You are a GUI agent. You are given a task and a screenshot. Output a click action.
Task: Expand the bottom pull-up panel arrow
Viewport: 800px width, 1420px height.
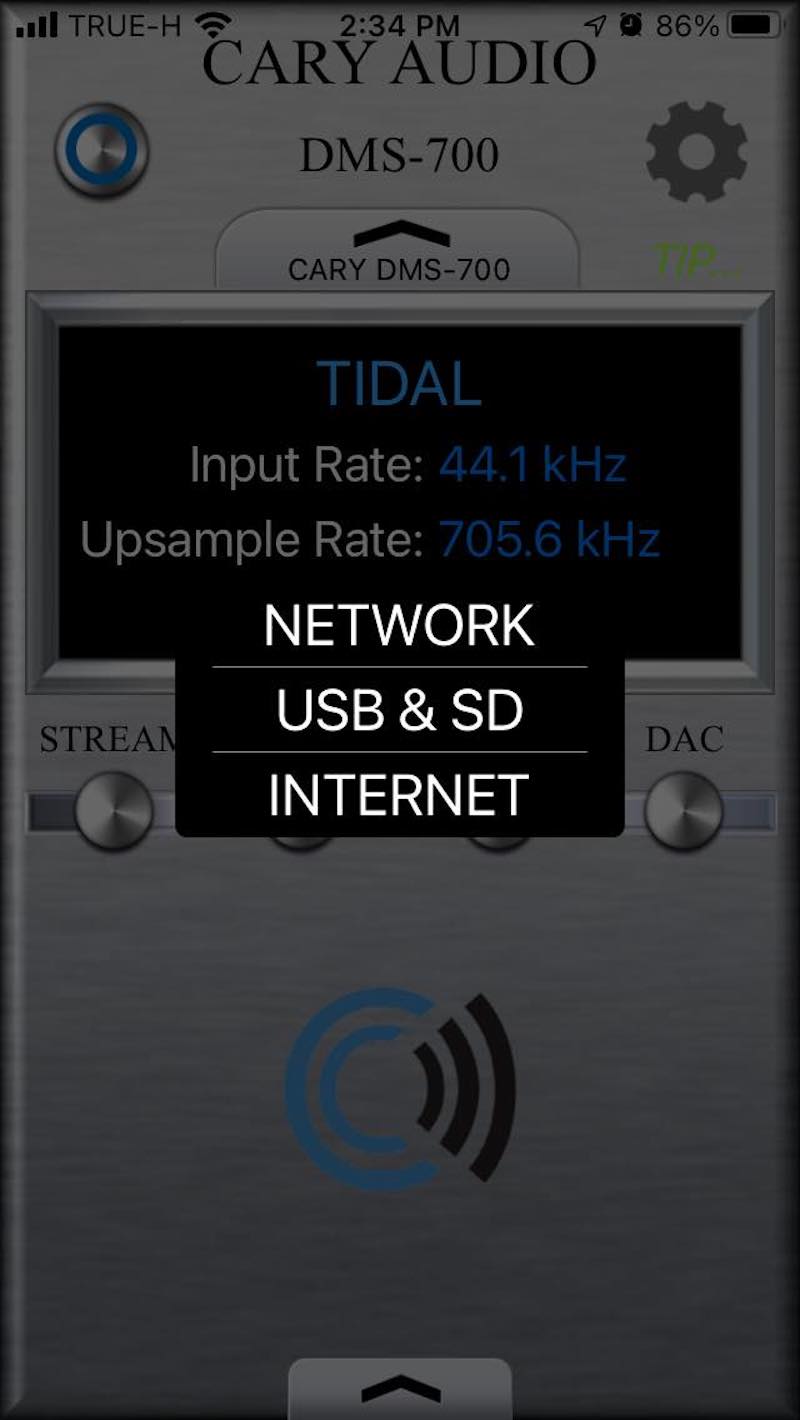[400, 1388]
